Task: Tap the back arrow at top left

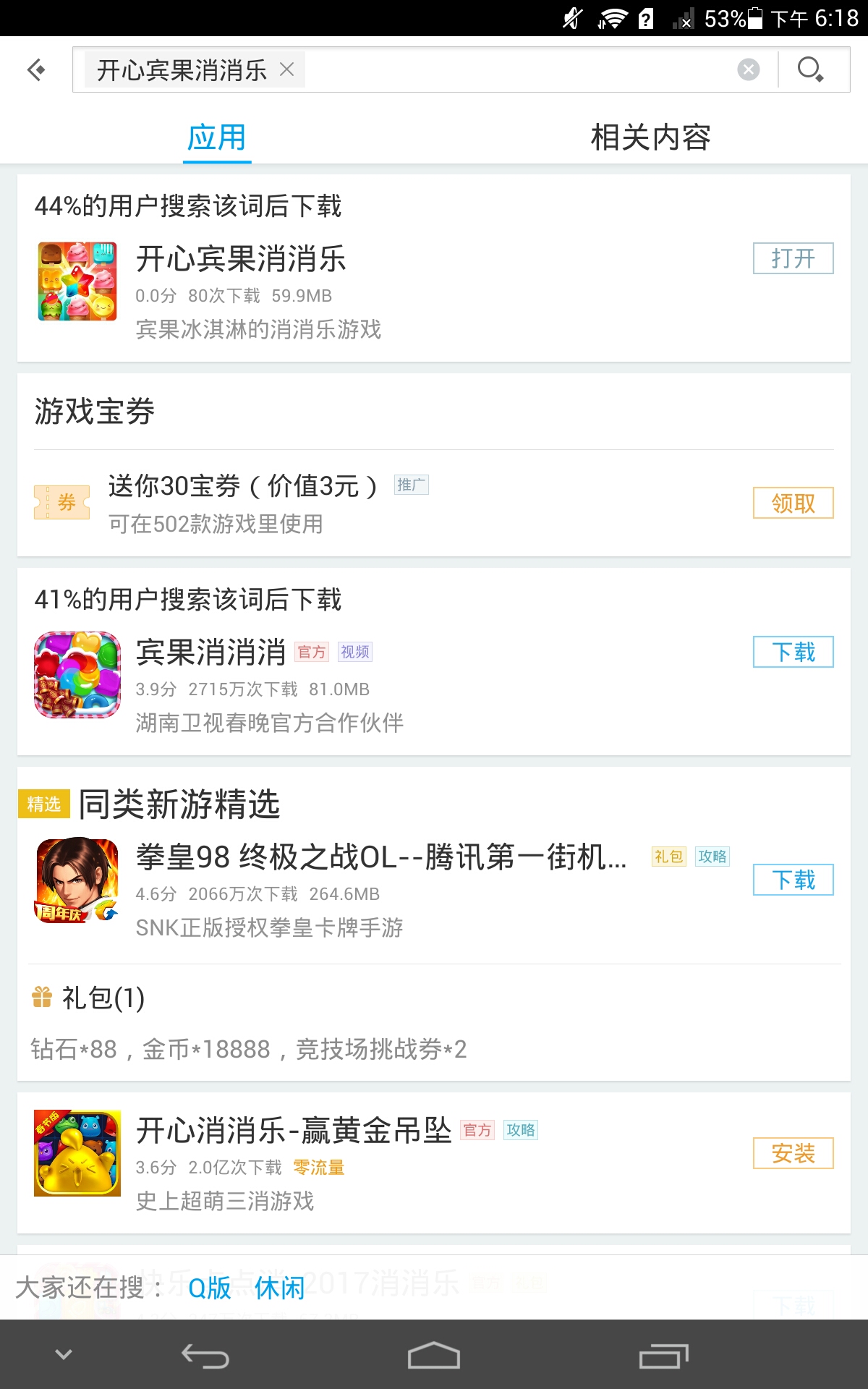Action: pyautogui.click(x=35, y=69)
